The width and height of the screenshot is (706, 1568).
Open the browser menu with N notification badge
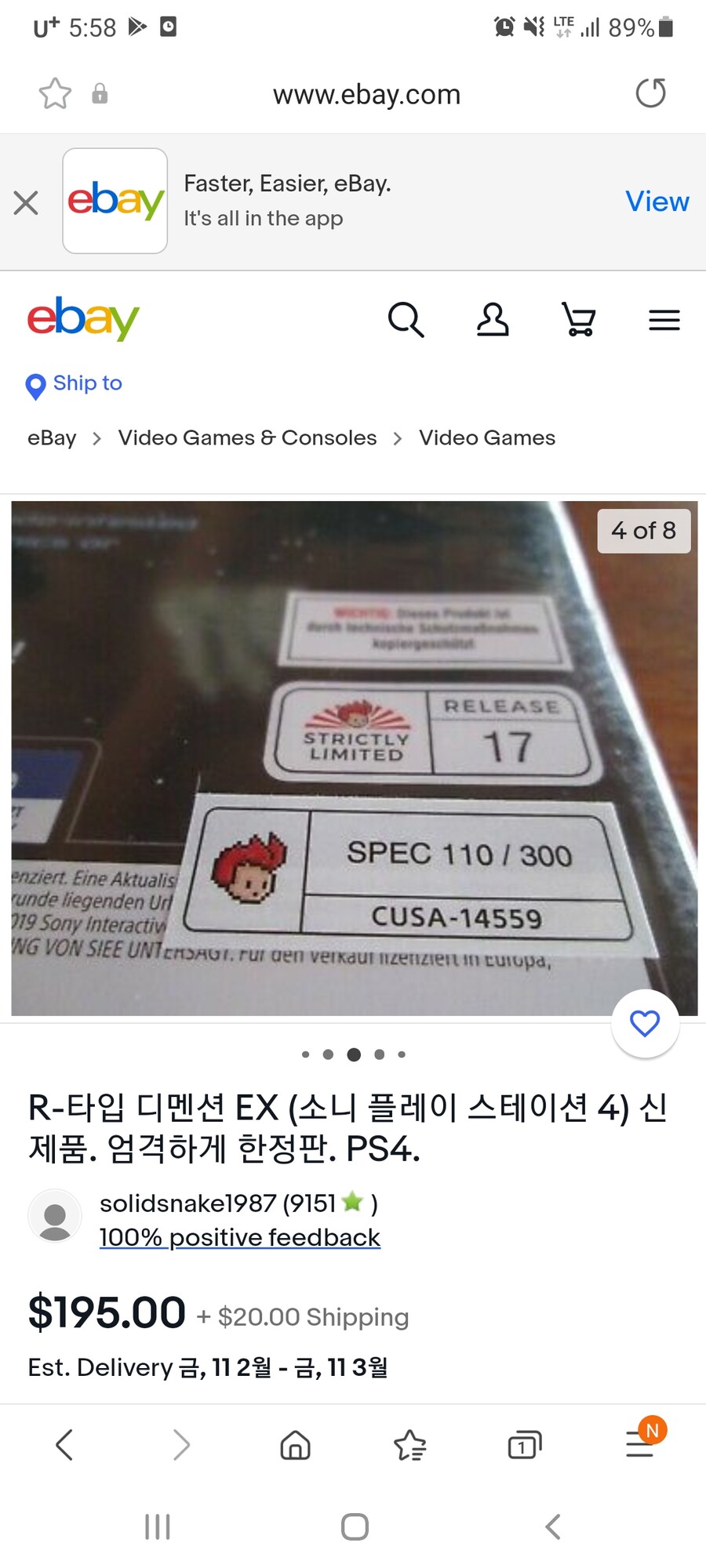(640, 1445)
